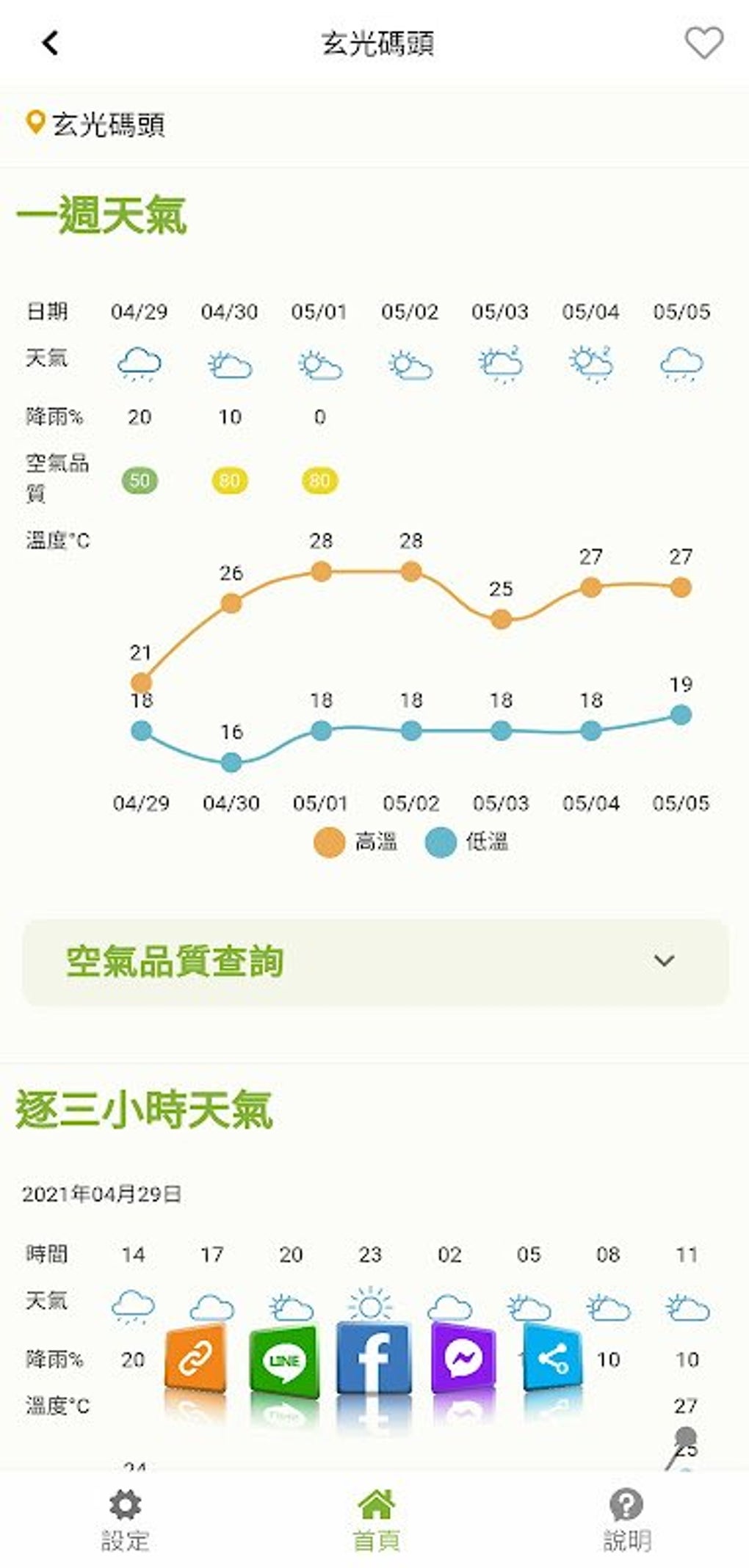
Task: Open the 設定 settings tab
Action: [125, 1520]
